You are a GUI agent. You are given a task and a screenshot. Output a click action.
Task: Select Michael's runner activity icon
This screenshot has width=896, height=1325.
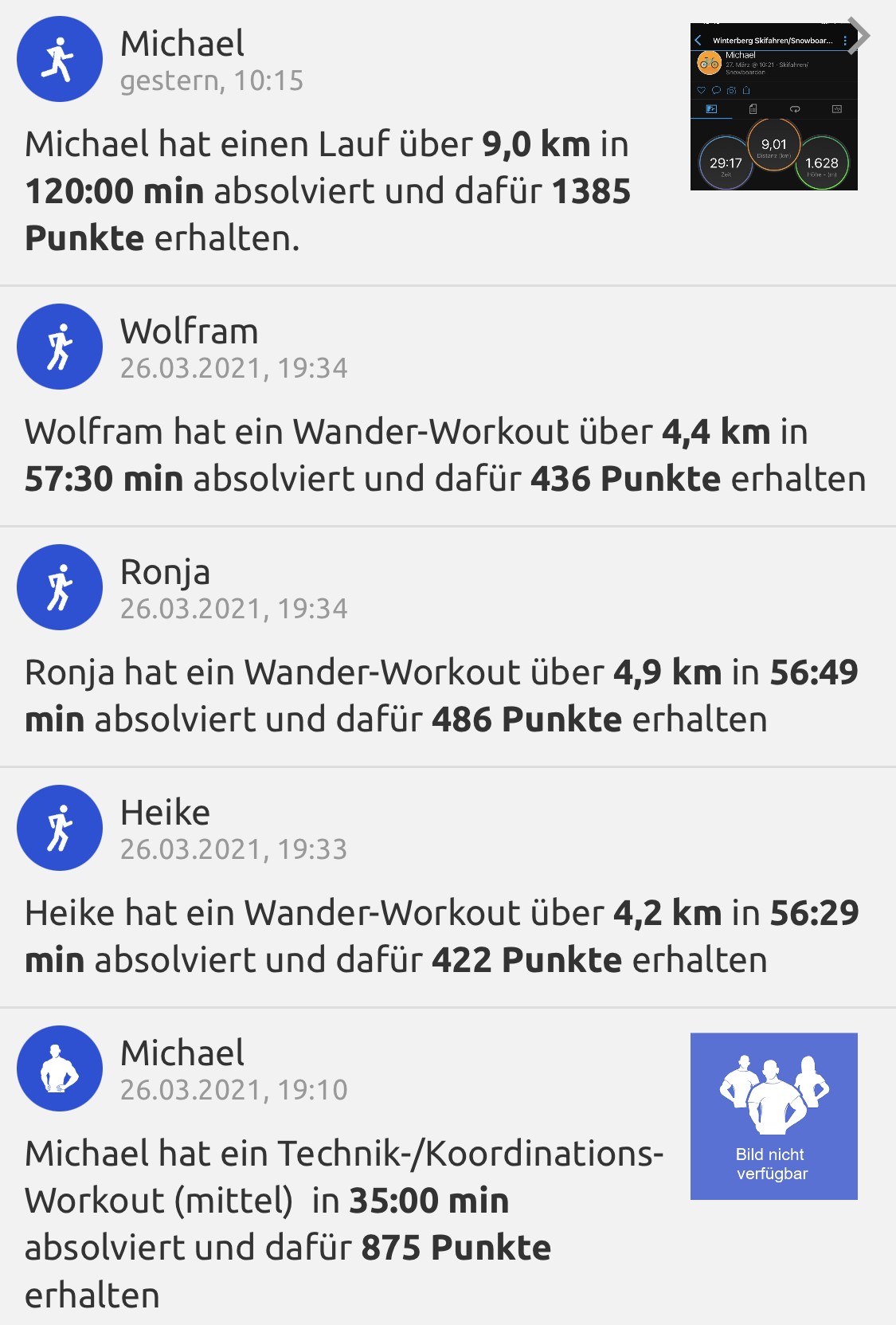point(57,59)
